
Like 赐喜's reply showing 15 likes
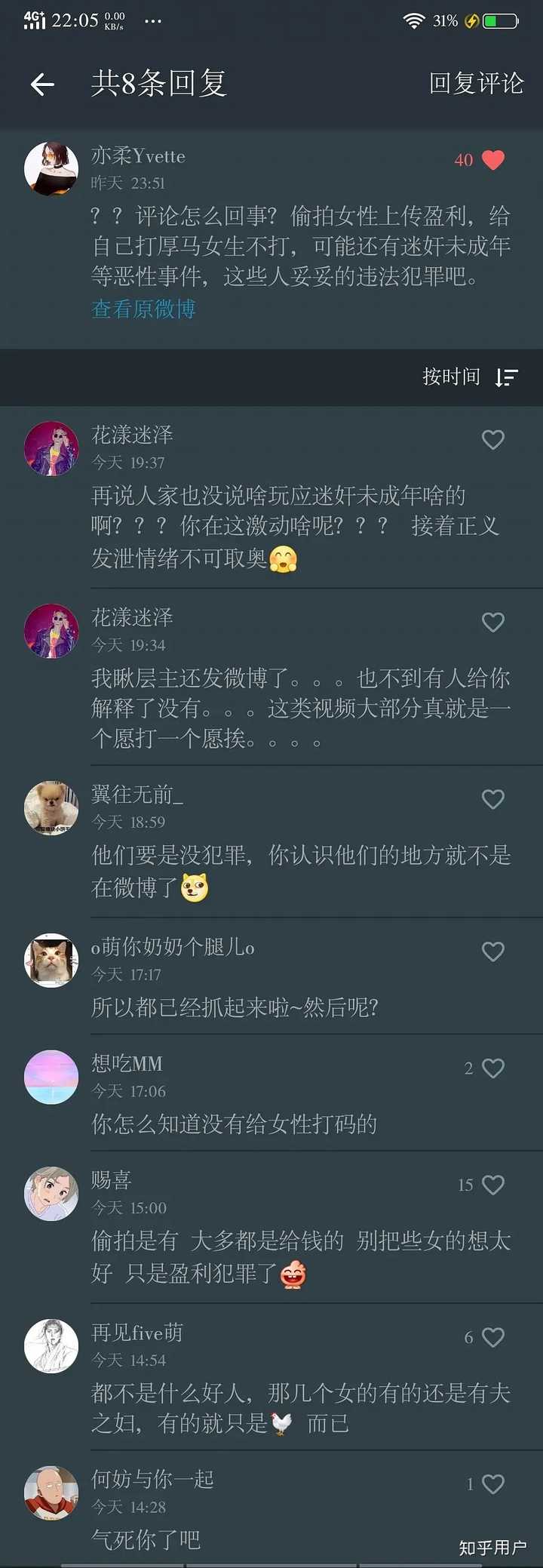pos(494,1185)
